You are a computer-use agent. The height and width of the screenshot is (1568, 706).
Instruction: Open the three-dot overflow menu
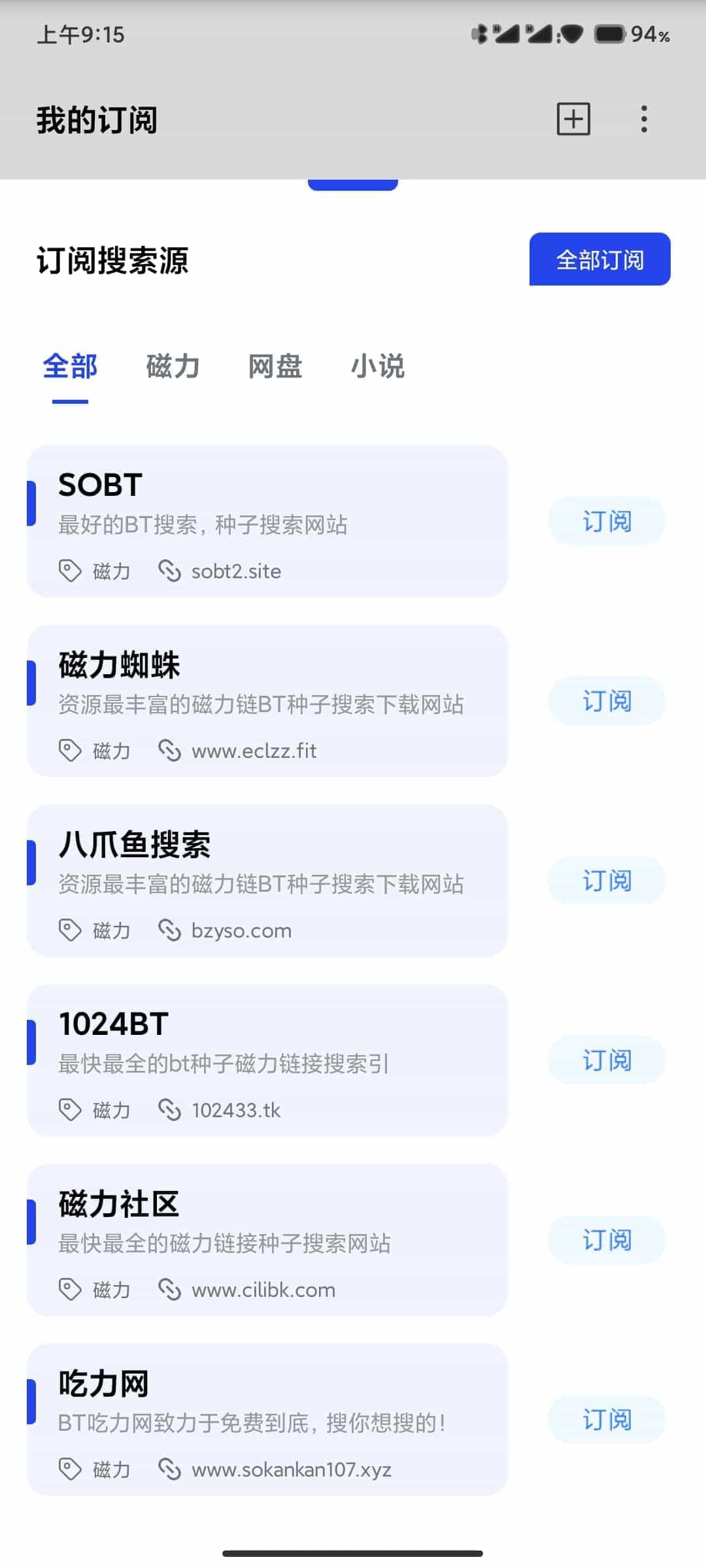(x=644, y=119)
